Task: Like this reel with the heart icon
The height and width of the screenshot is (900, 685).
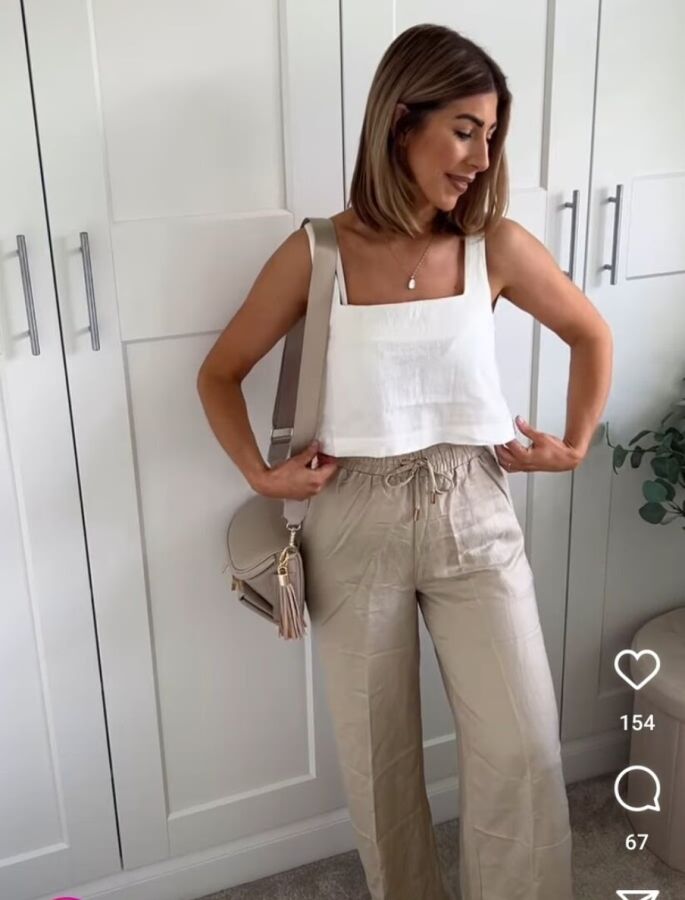Action: click(637, 669)
